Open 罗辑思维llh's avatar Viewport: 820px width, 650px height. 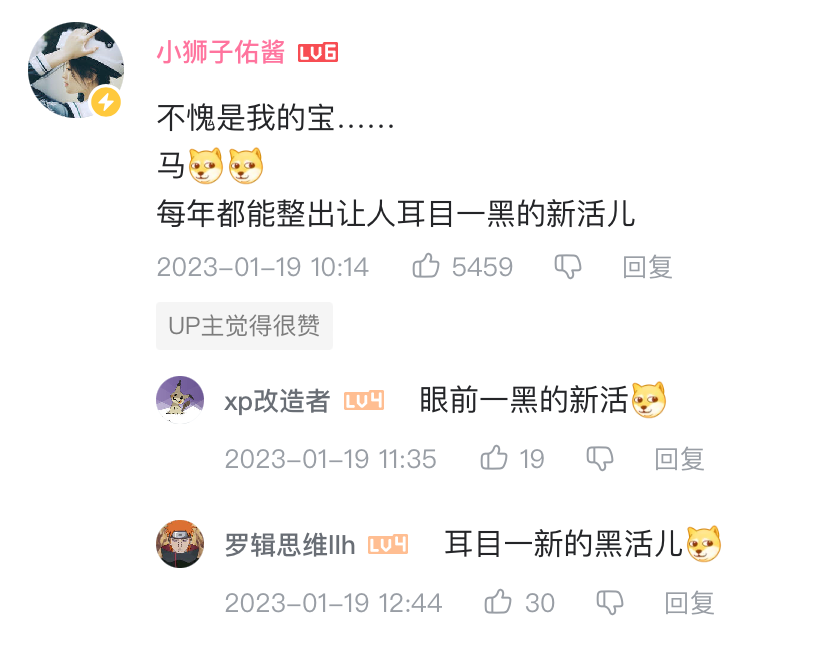click(x=180, y=544)
